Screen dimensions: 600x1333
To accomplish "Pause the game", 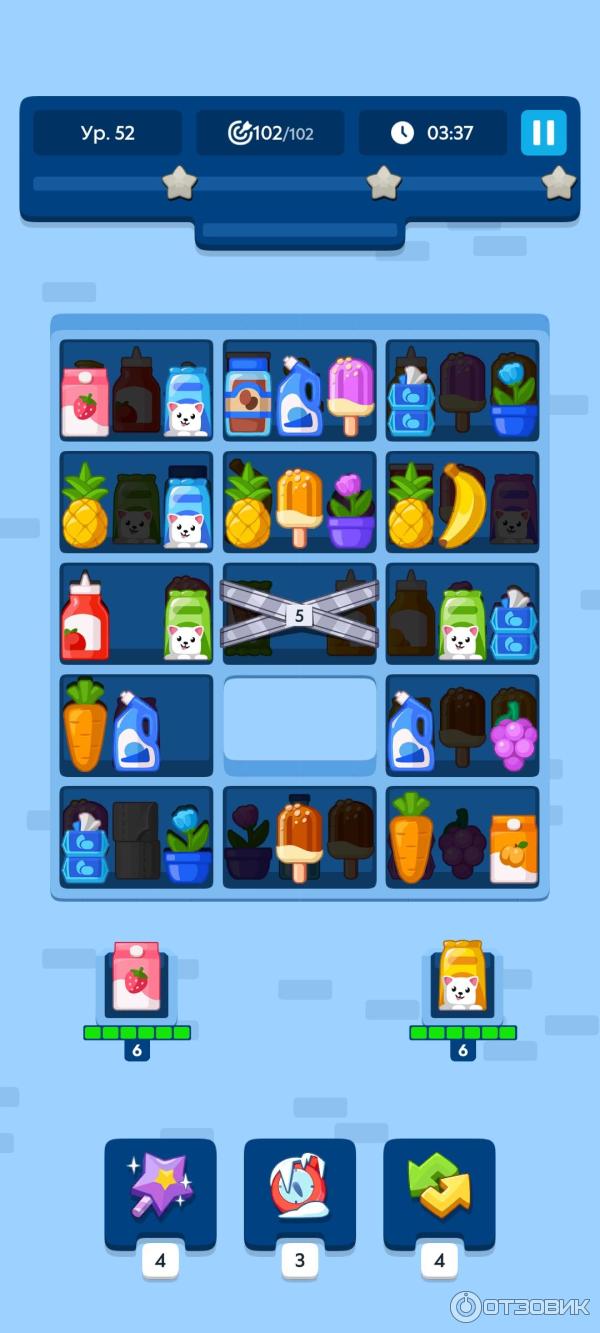I will coord(543,132).
